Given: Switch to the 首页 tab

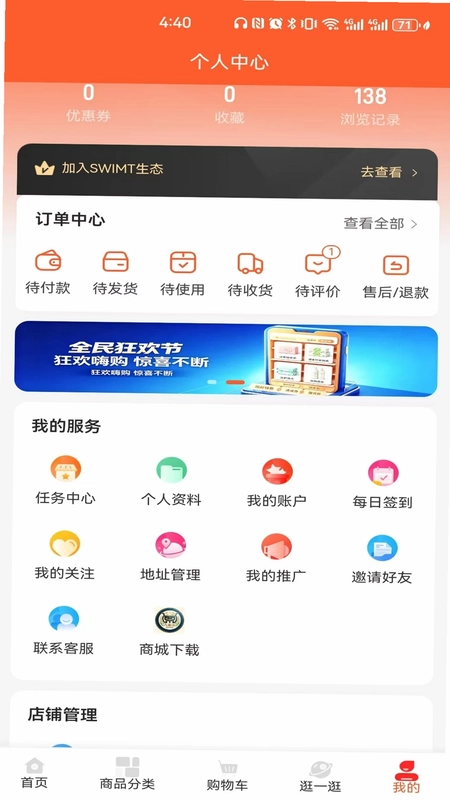Looking at the screenshot, I should (34, 773).
